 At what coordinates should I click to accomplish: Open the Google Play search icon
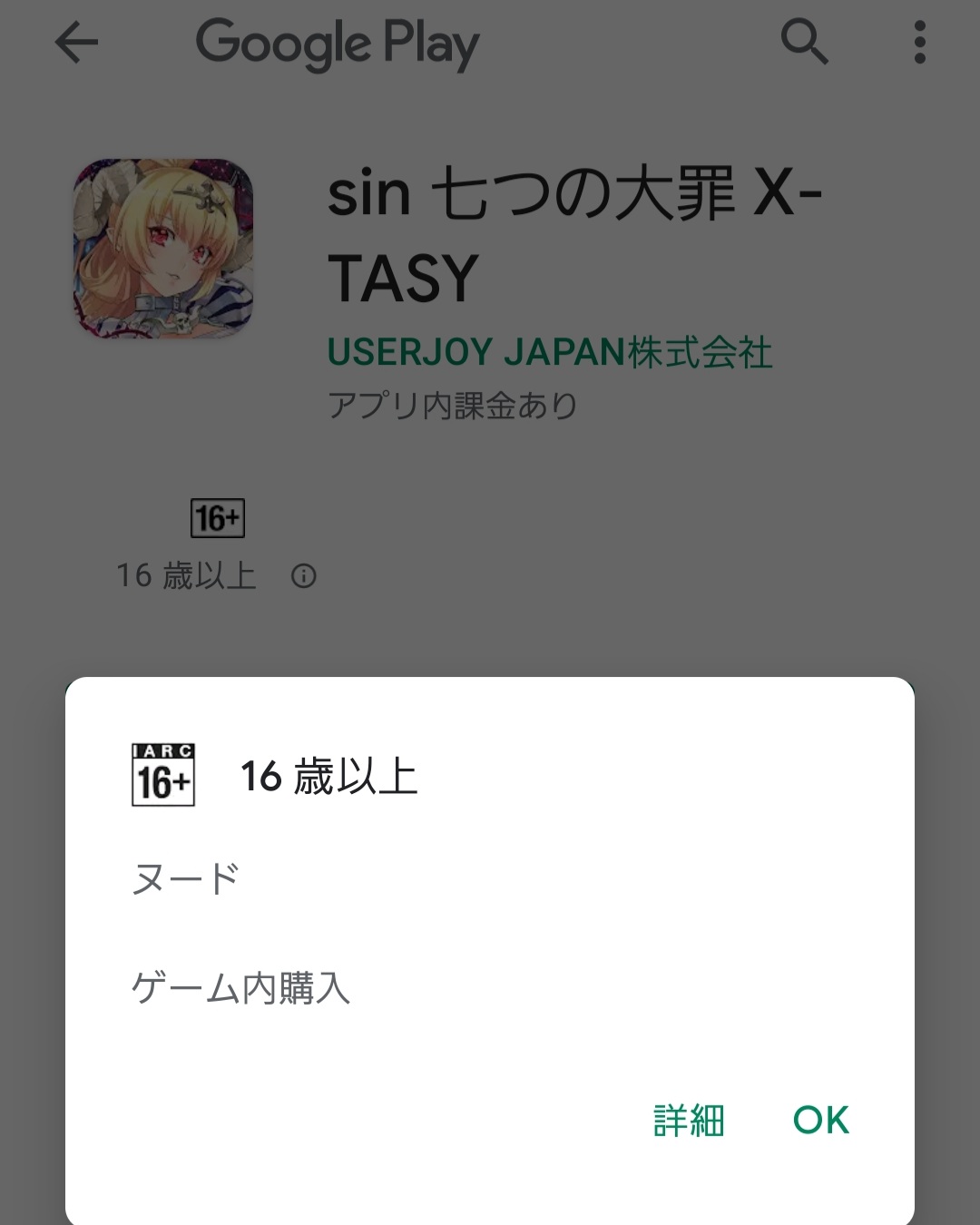point(804,43)
